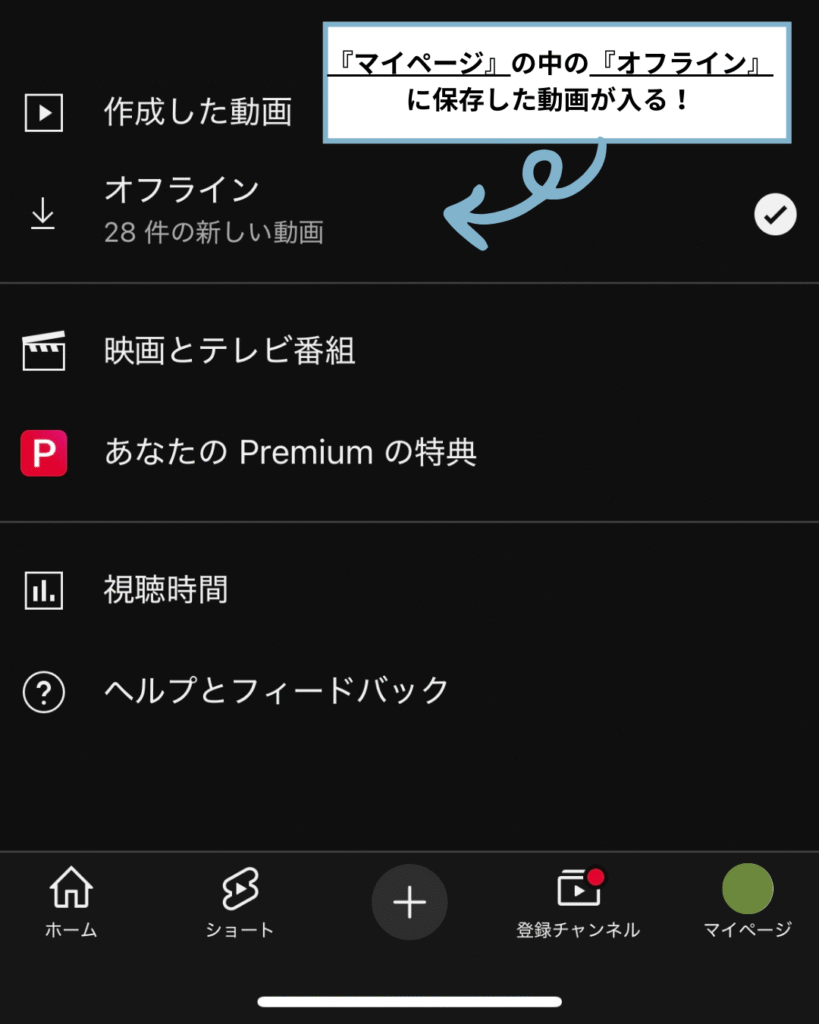Switch to the ホーム tab
This screenshot has height=1024, width=819.
[71, 903]
